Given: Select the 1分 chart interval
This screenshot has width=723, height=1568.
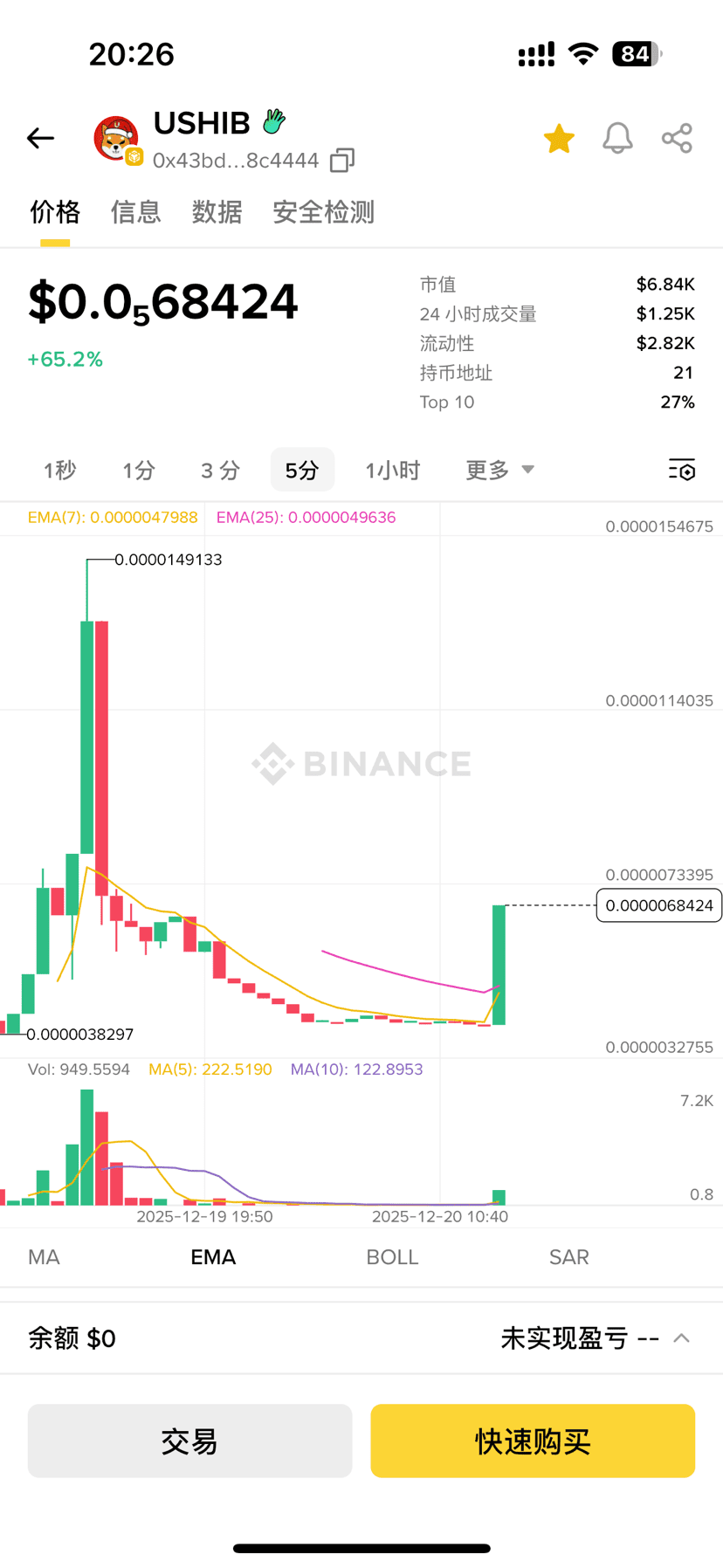Looking at the screenshot, I should tap(139, 471).
